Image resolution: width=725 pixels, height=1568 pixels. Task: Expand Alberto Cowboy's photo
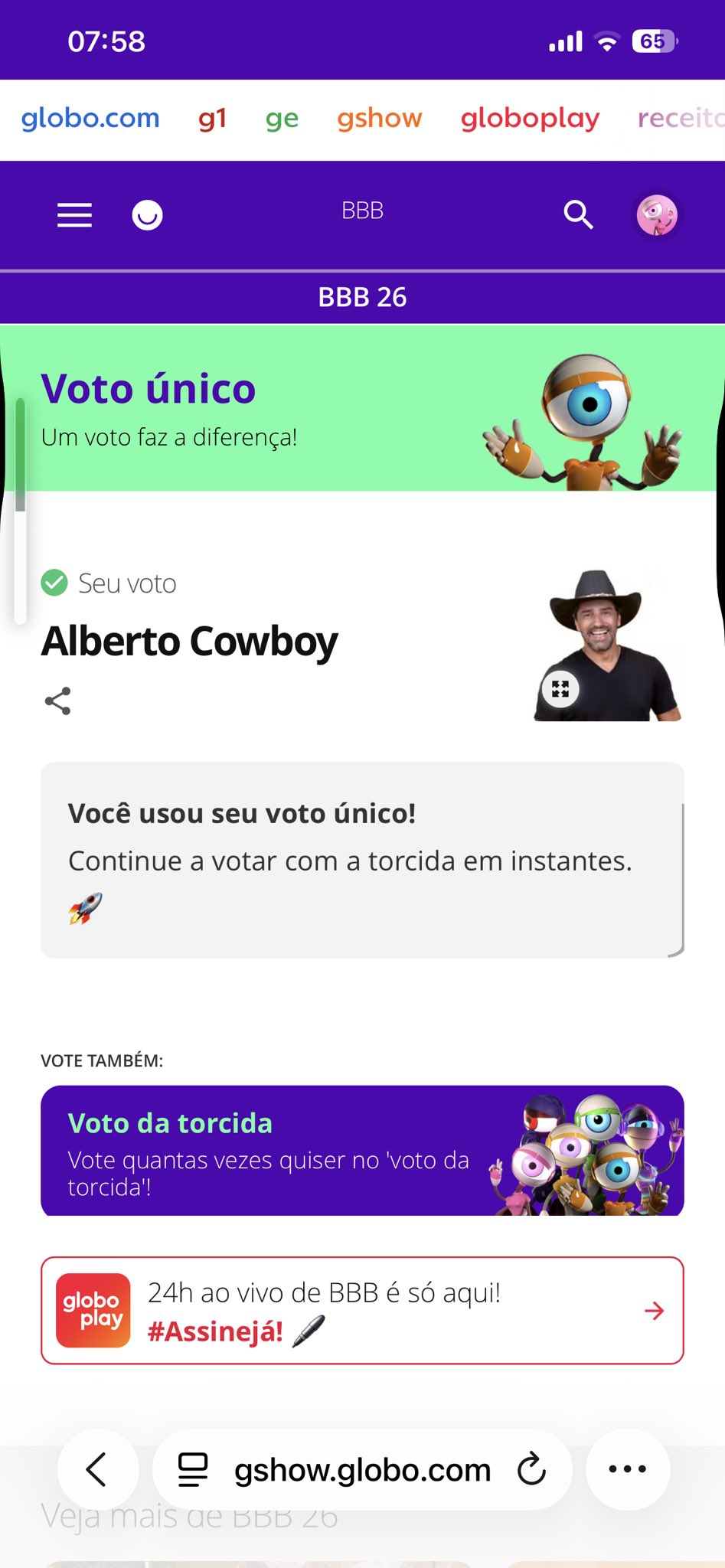tap(560, 688)
